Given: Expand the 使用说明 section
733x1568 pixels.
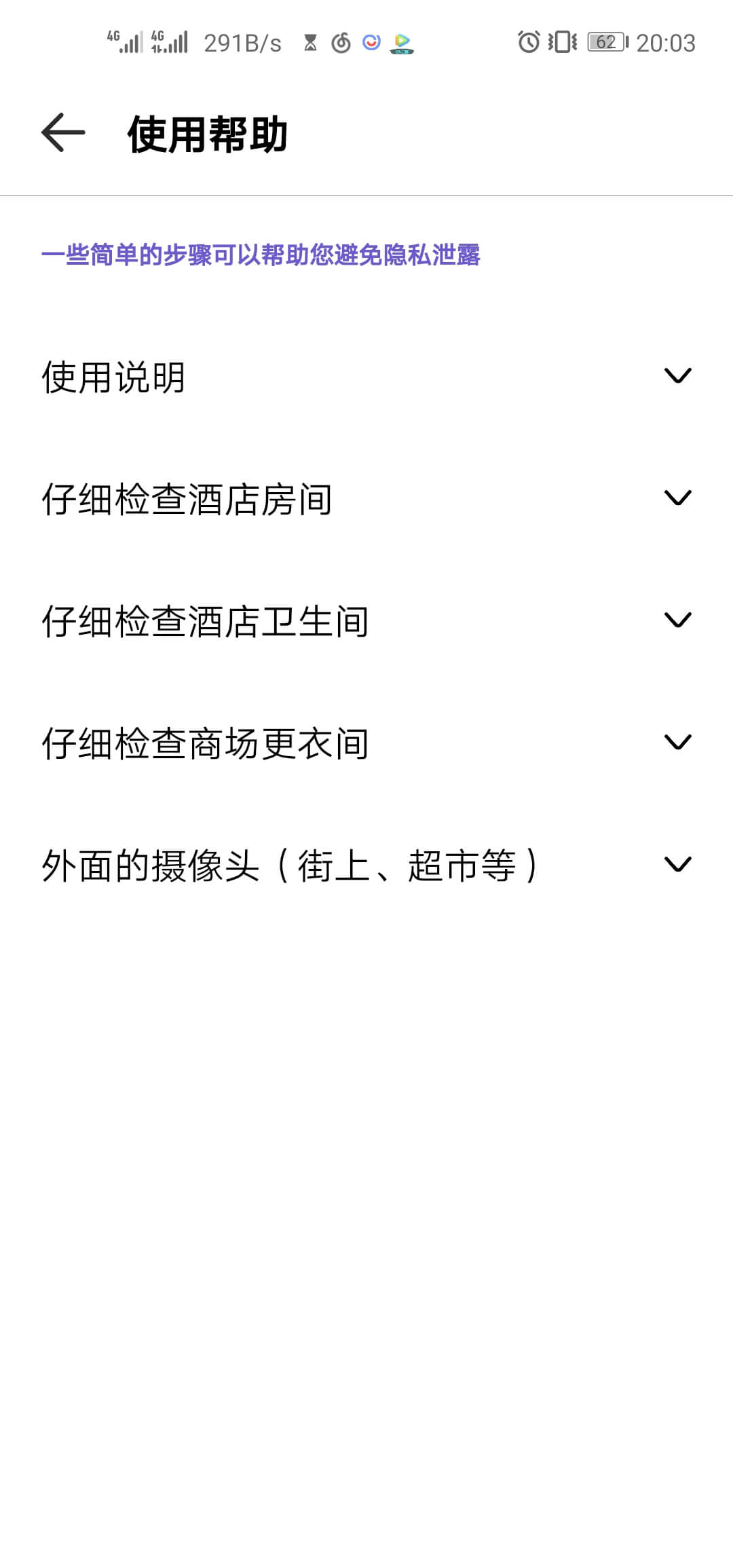Looking at the screenshot, I should click(366, 377).
